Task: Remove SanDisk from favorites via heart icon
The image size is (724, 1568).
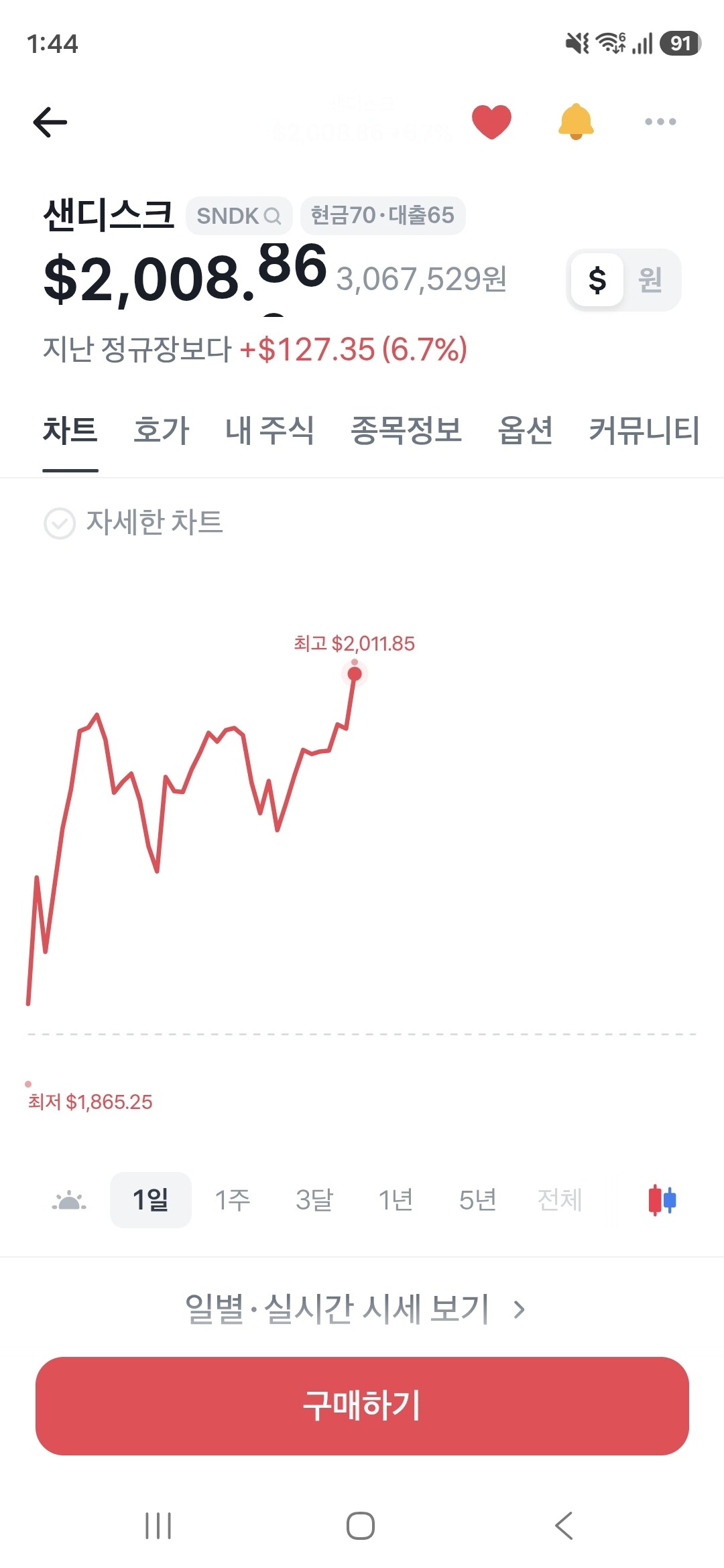Action: point(491,122)
